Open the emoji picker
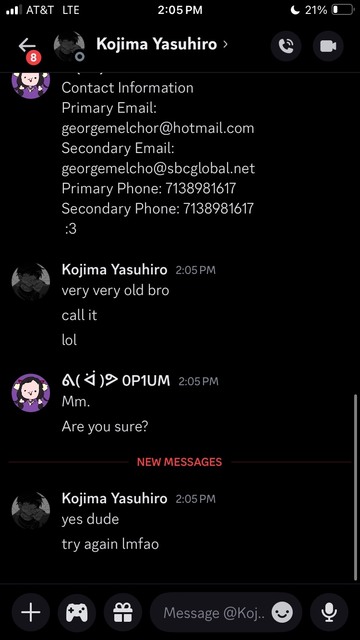The height and width of the screenshot is (640, 360). pyautogui.click(x=282, y=613)
